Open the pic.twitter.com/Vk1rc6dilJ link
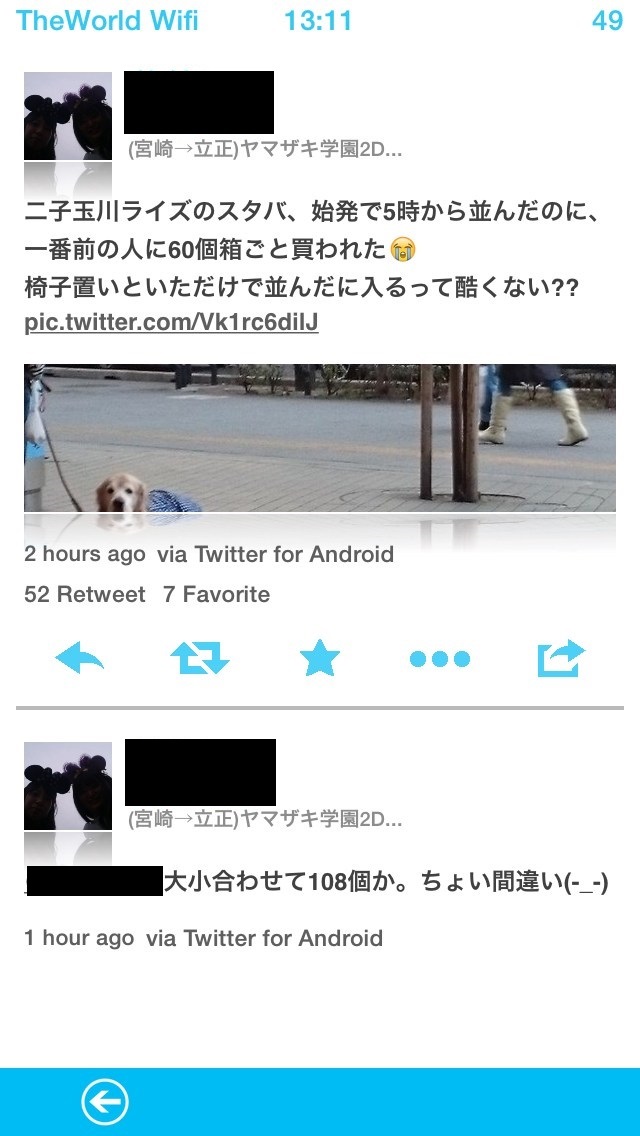This screenshot has width=640, height=1136. [x=171, y=323]
